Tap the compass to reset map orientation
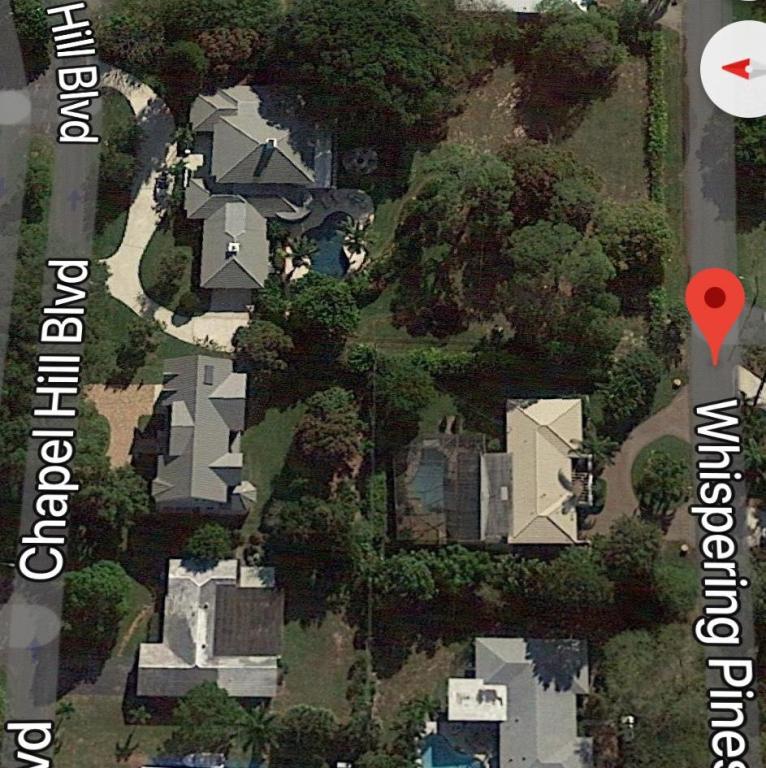766x768 pixels. pos(740,68)
